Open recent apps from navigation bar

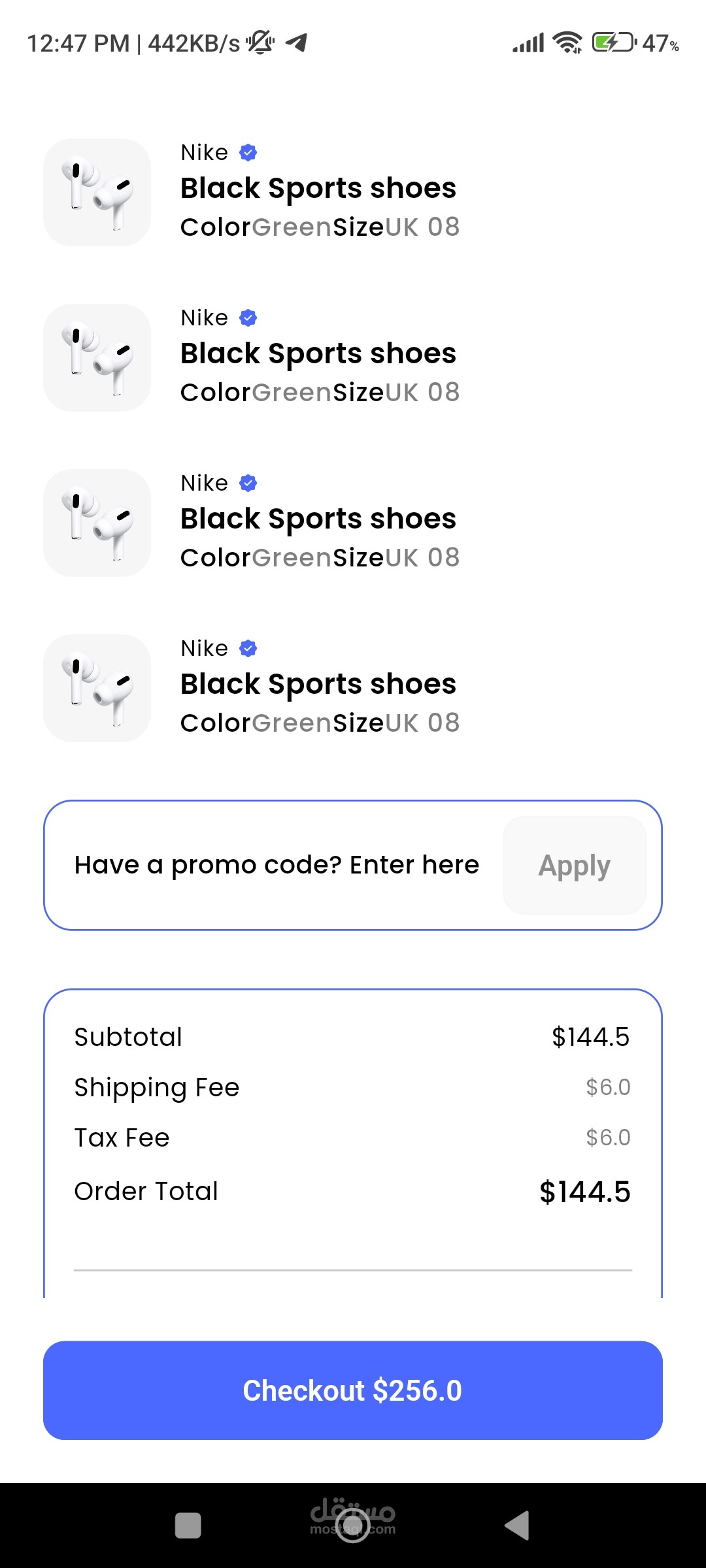coord(188,1526)
